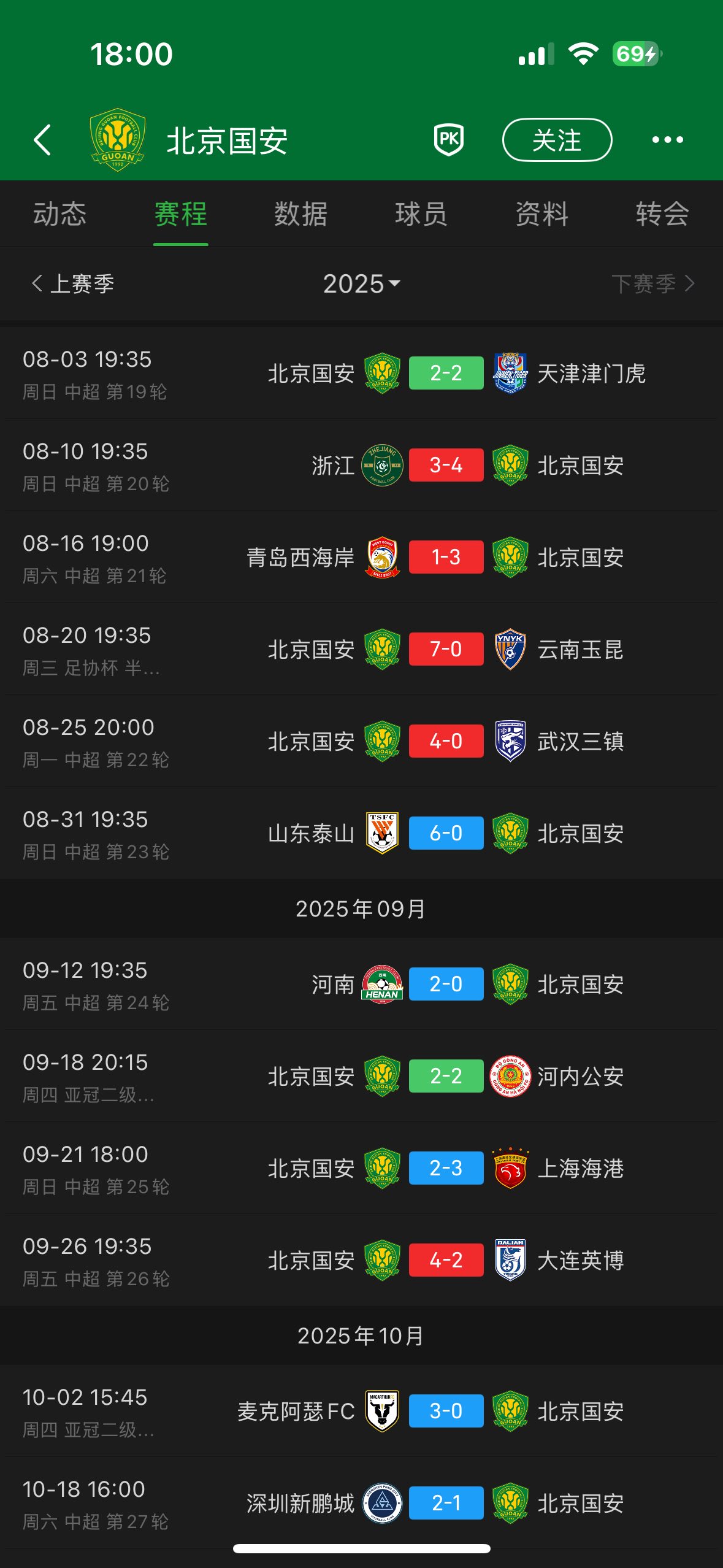Open the 山东泰山 vs 北京国安 6-0 match
Screen dimensions: 723x1568
click(x=446, y=833)
